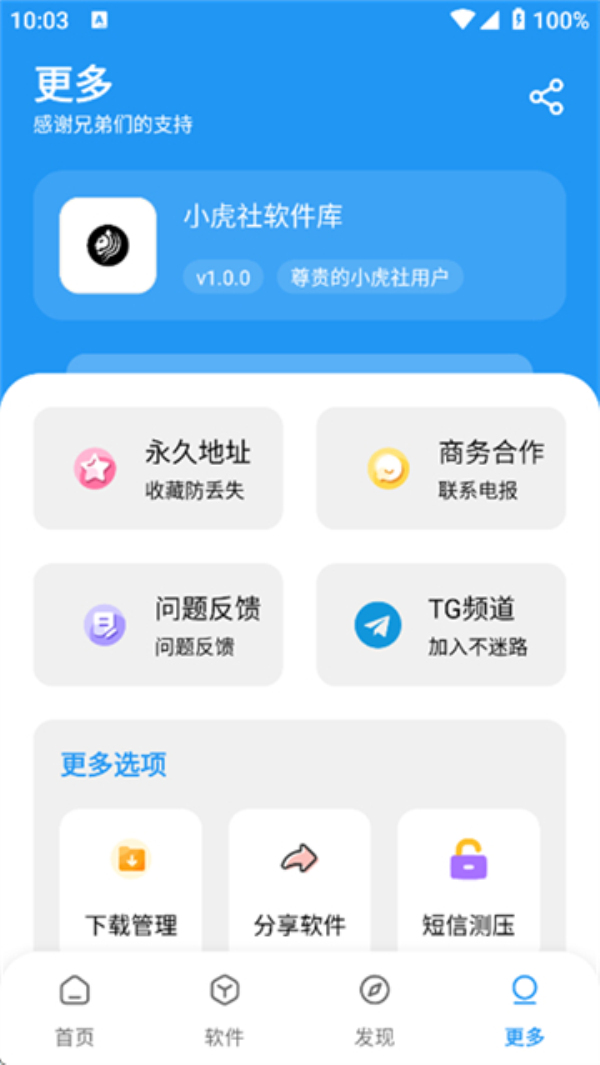The image size is (600, 1065).
Task: Open the 永久地址 card
Action: click(158, 468)
